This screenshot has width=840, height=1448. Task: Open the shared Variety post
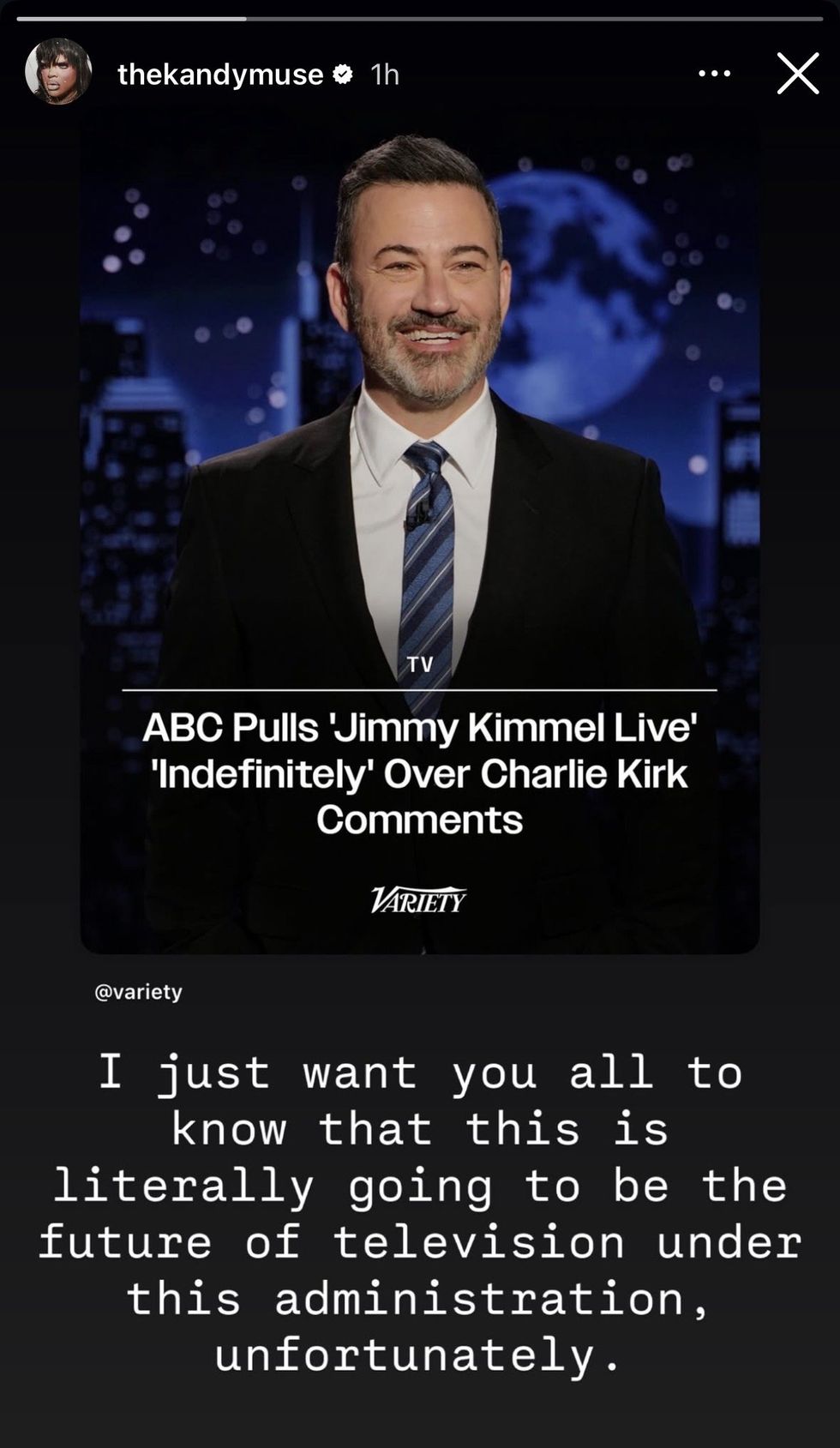click(419, 532)
